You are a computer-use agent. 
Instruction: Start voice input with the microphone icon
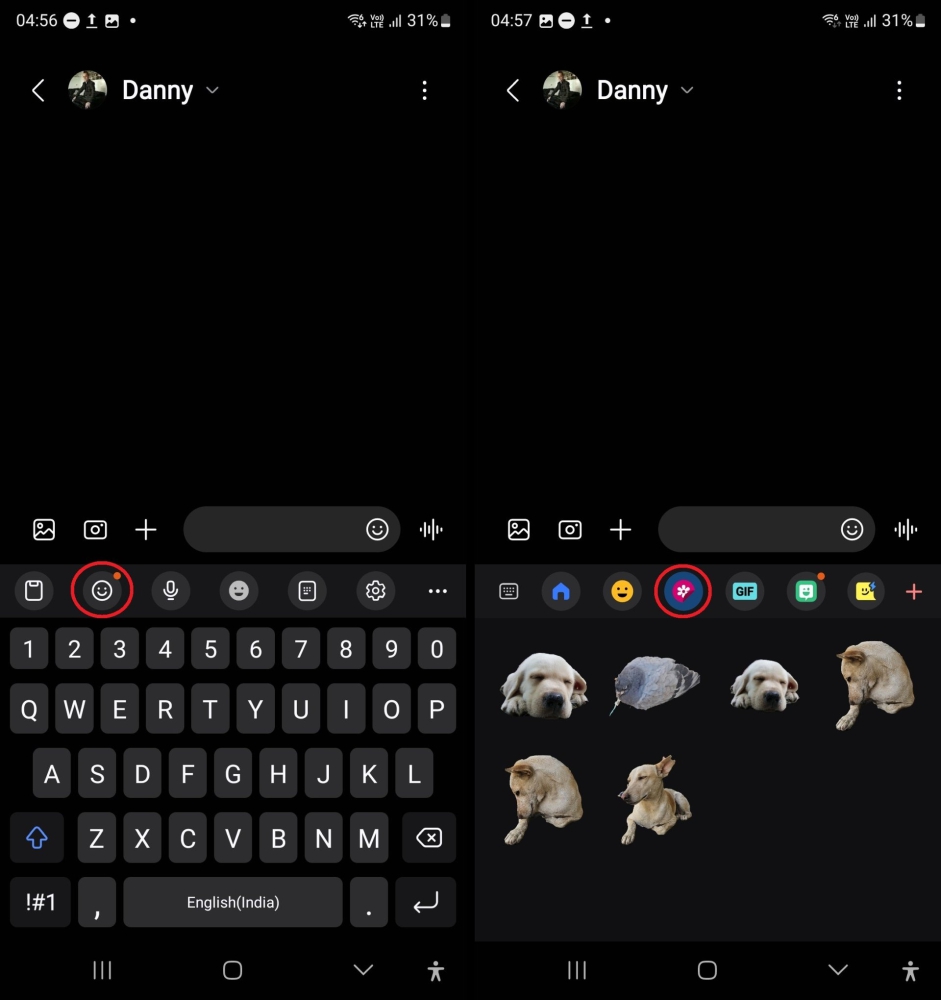pos(171,591)
